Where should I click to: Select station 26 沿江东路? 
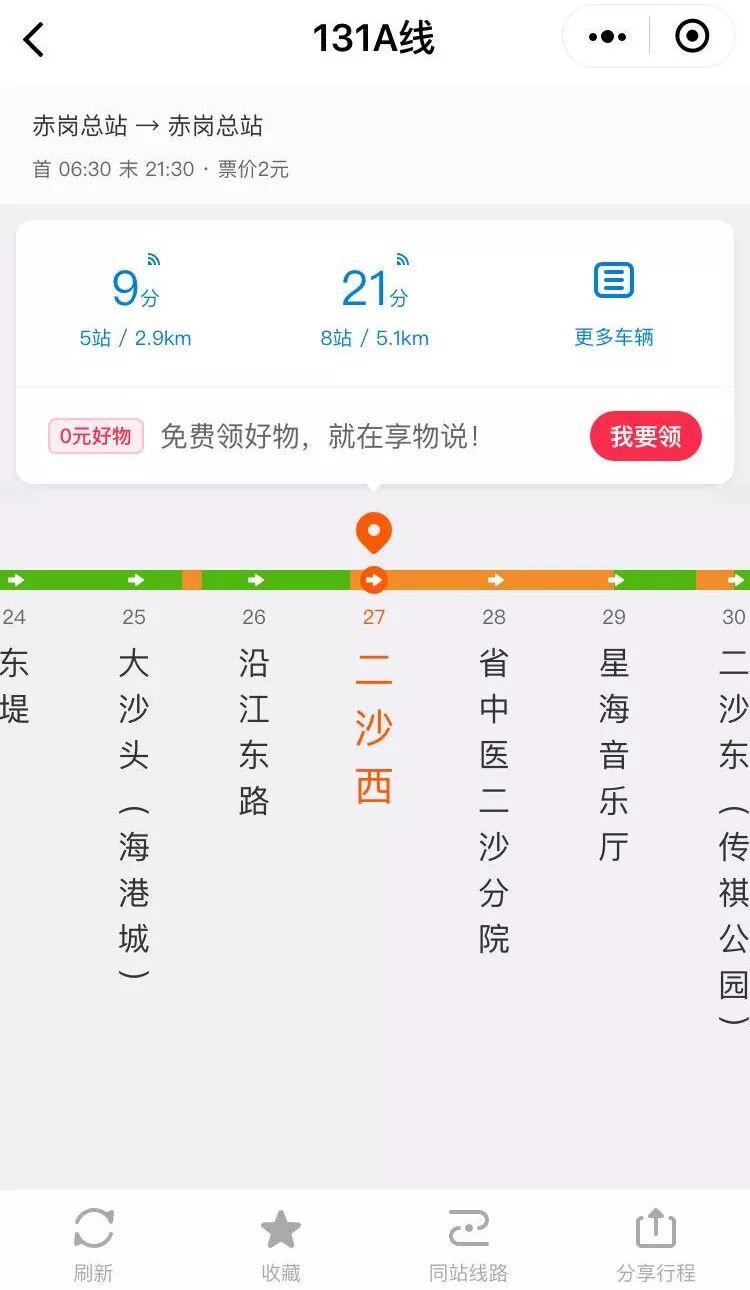tap(254, 730)
